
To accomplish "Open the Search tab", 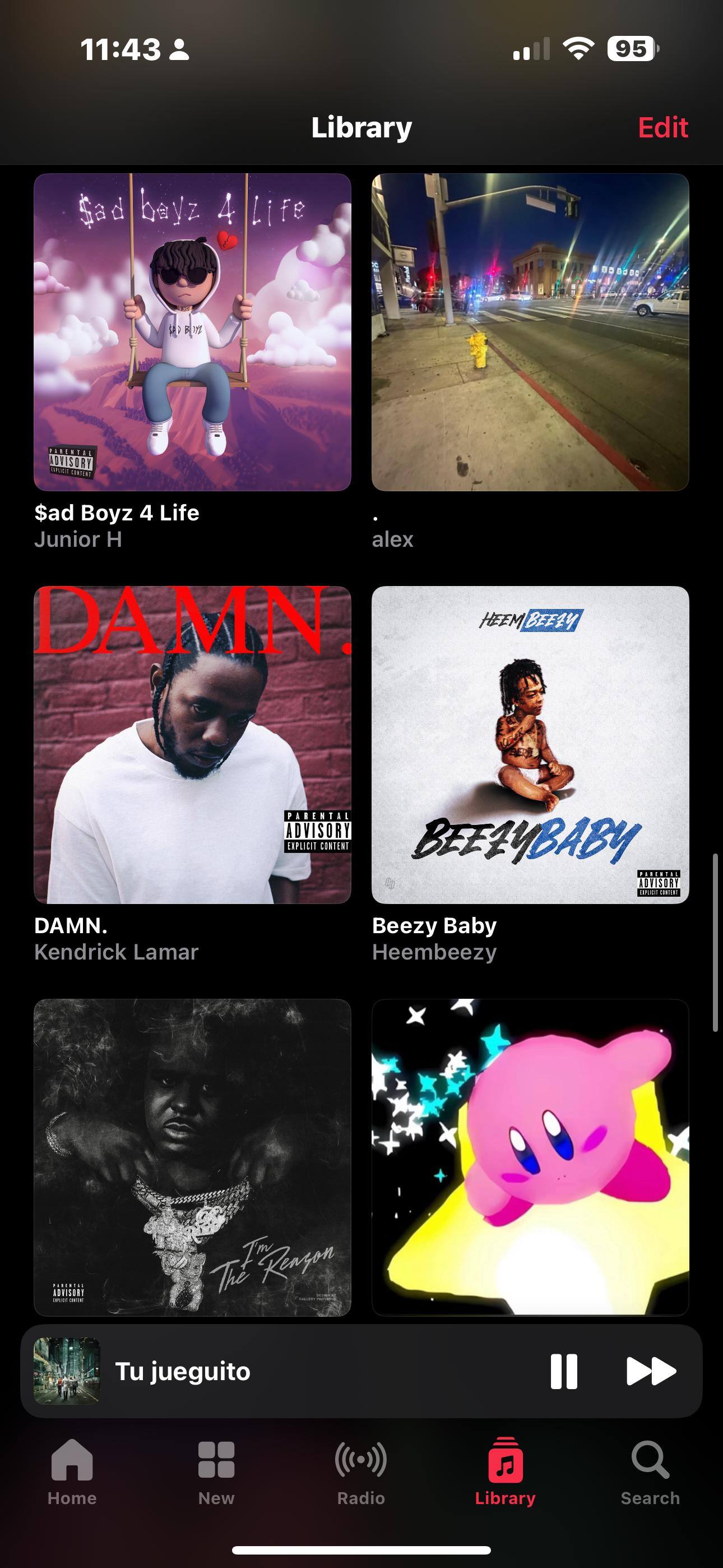I will (650, 1470).
